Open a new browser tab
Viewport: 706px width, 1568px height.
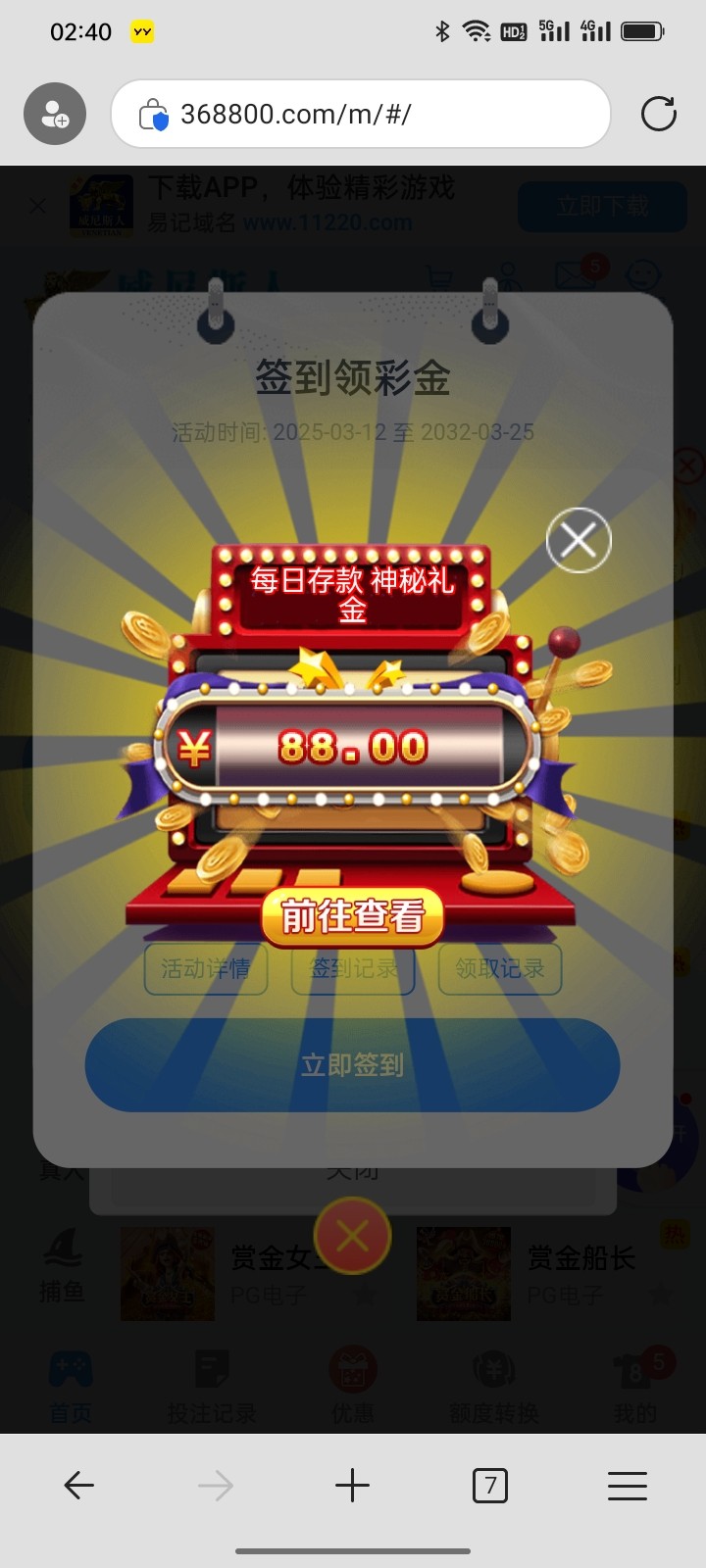click(352, 1486)
